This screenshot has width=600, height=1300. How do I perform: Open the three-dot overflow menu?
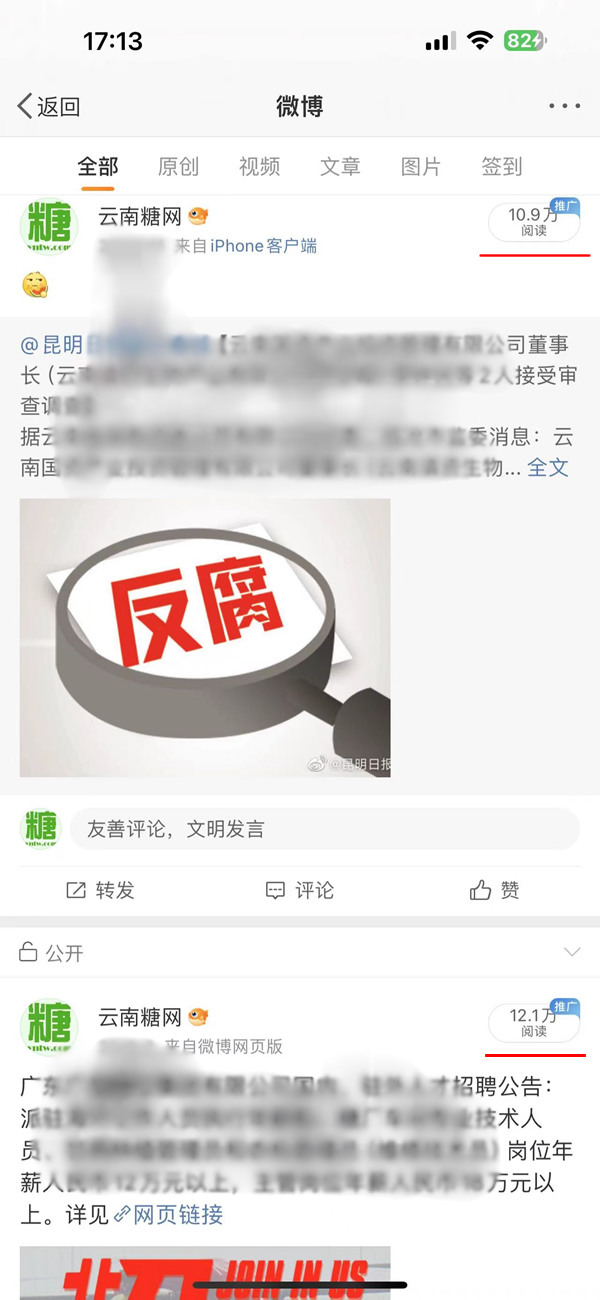(x=564, y=107)
